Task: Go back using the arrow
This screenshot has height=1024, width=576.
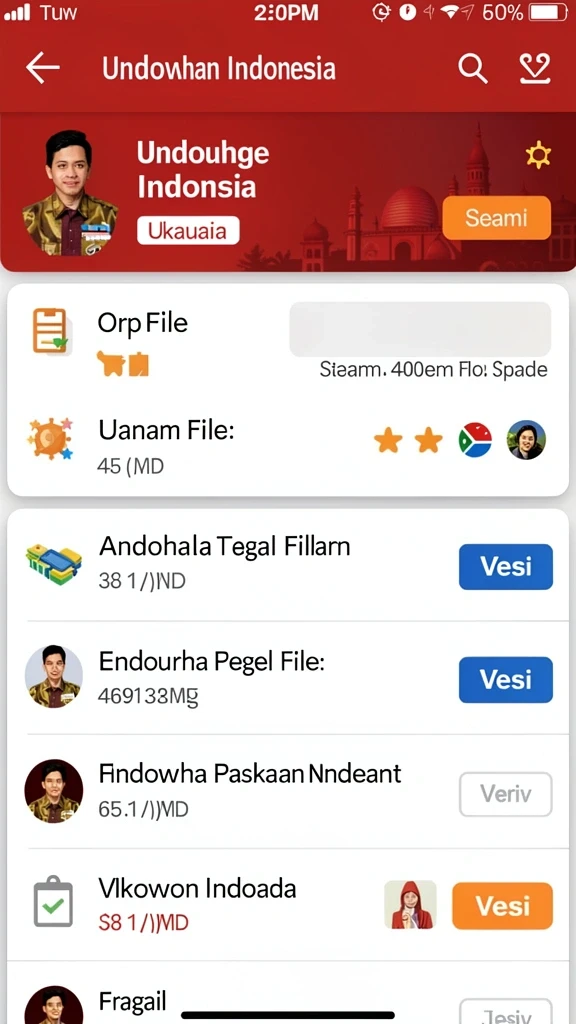Action: tap(43, 67)
